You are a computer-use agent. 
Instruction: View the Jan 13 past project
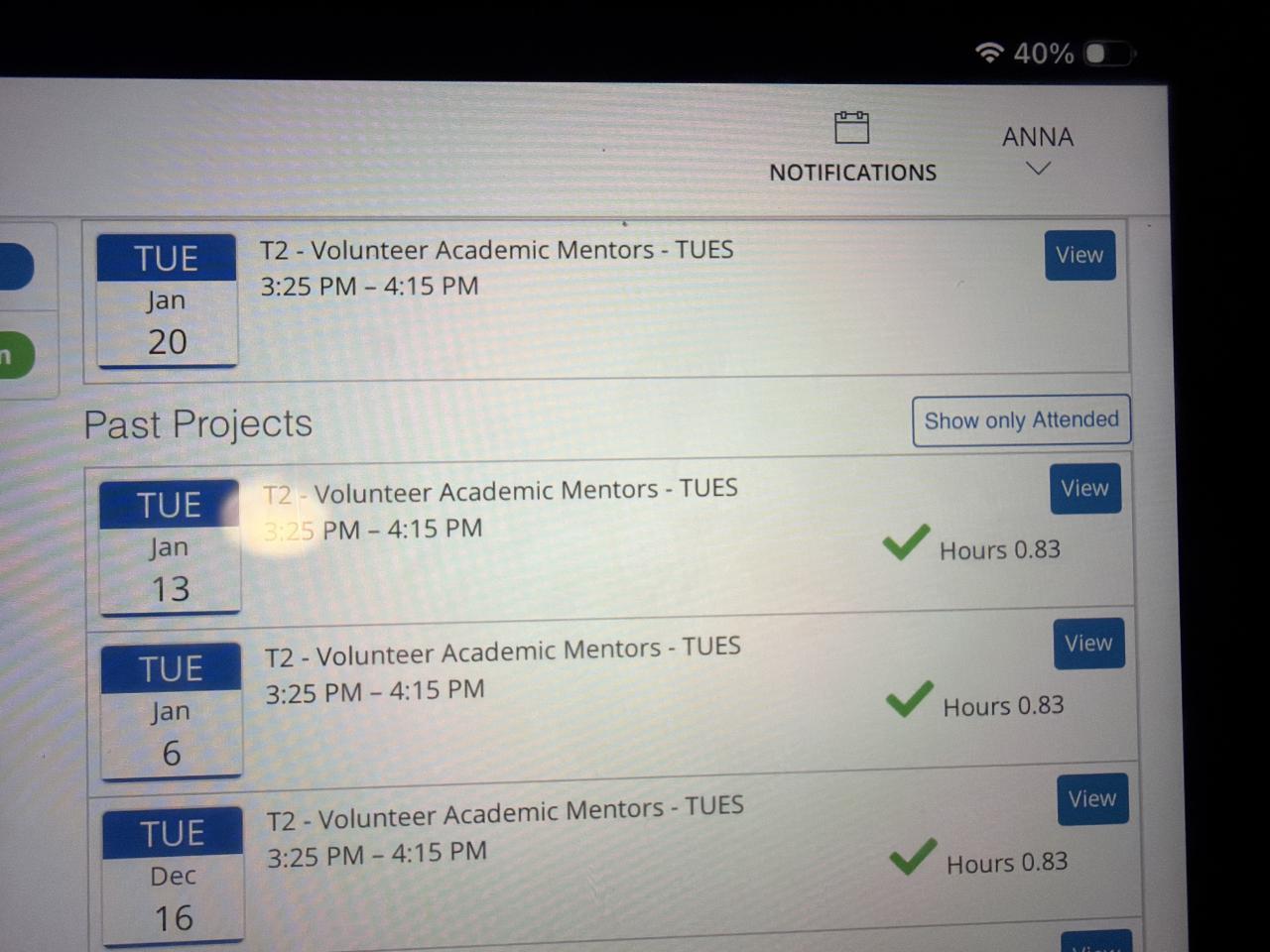pyautogui.click(x=1084, y=489)
